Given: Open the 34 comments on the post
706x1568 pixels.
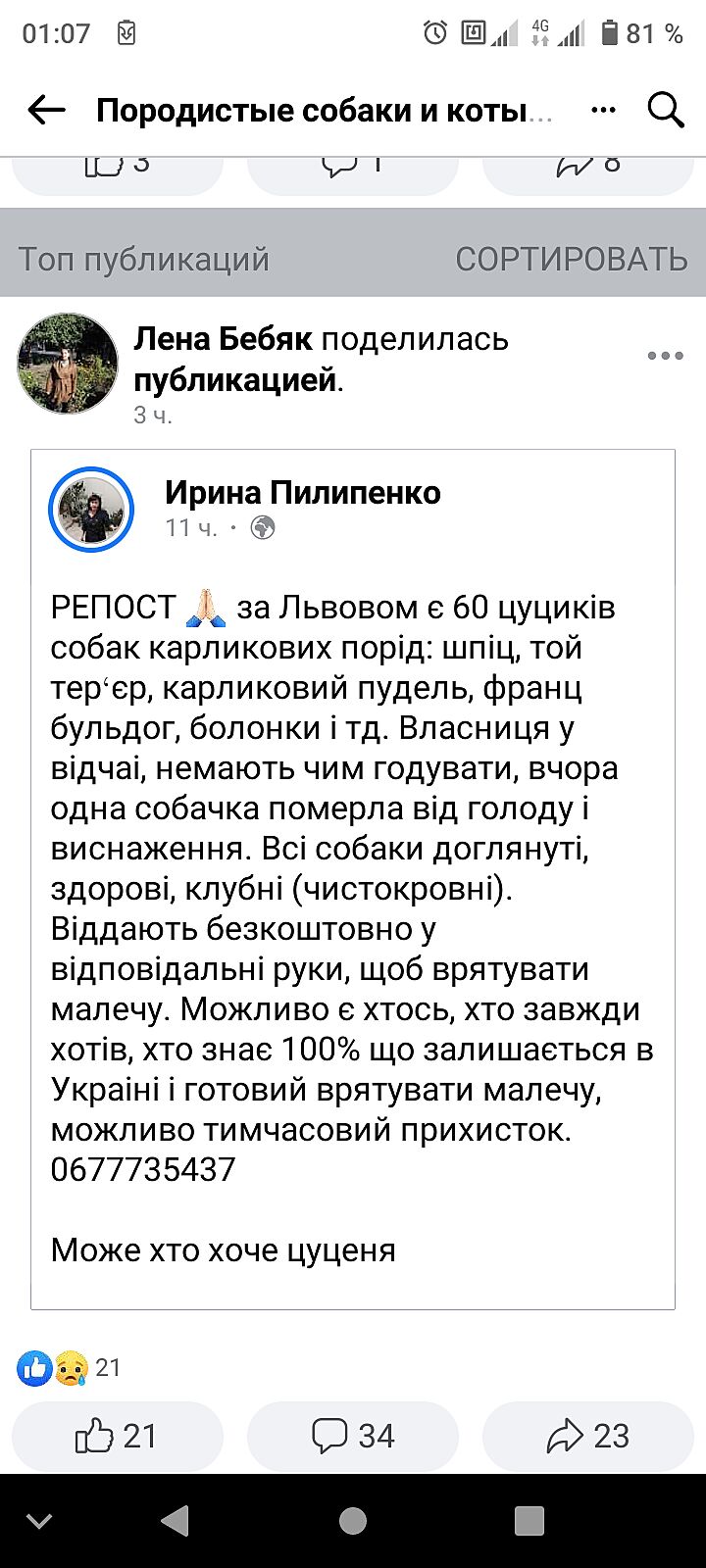Looking at the screenshot, I should point(353,1436).
